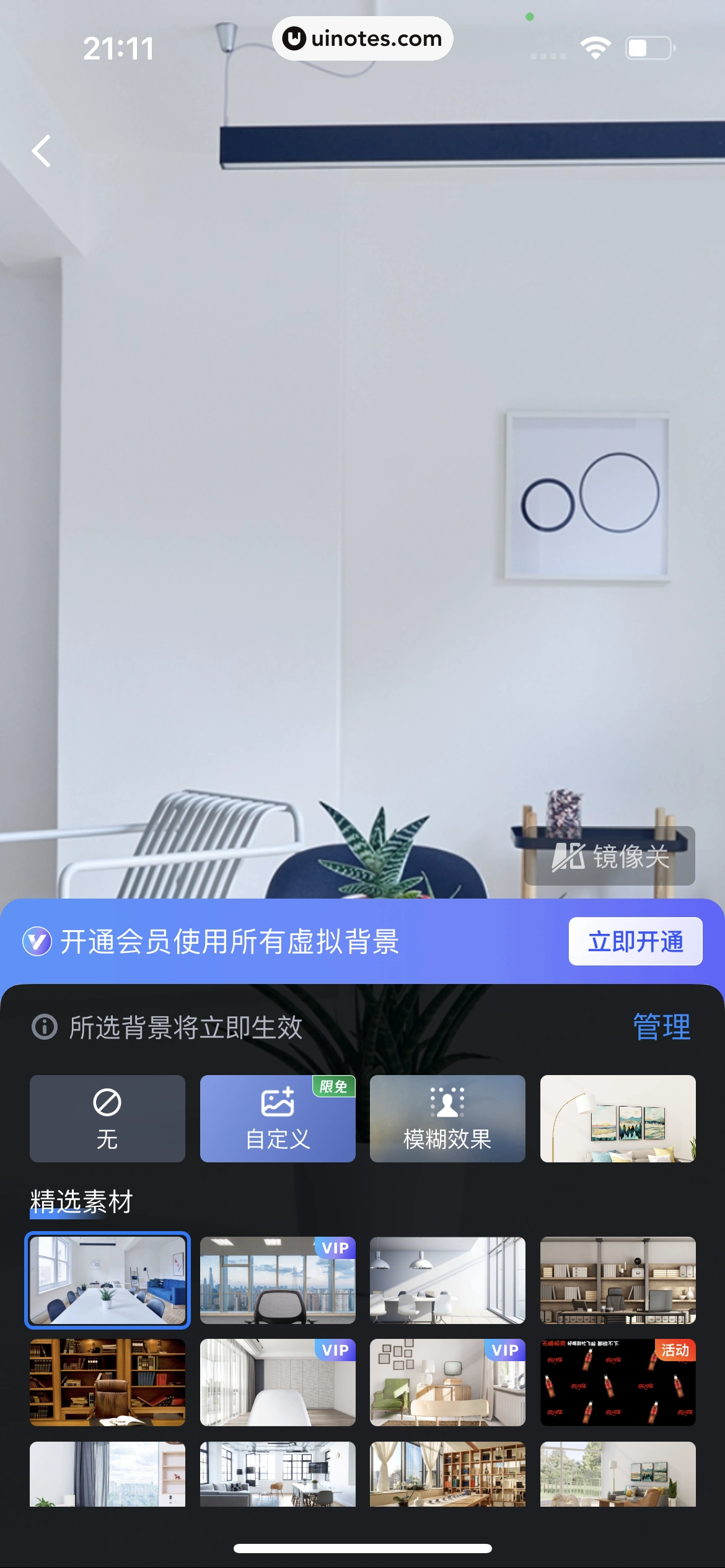
Task: Select the living room with floor lamp background
Action: point(618,1118)
